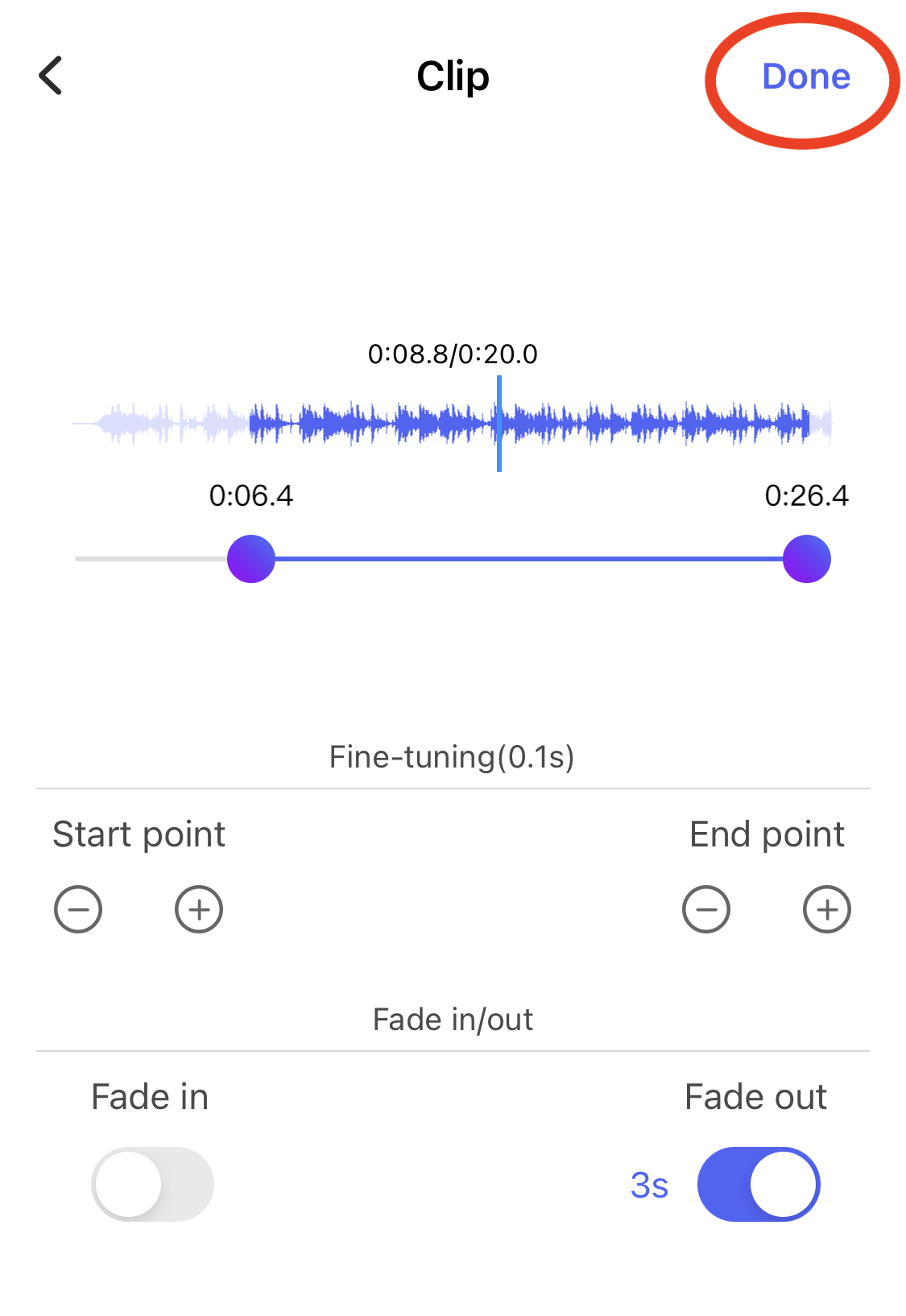The height and width of the screenshot is (1316, 906).
Task: Select the 3s fade out duration label
Action: (649, 1184)
